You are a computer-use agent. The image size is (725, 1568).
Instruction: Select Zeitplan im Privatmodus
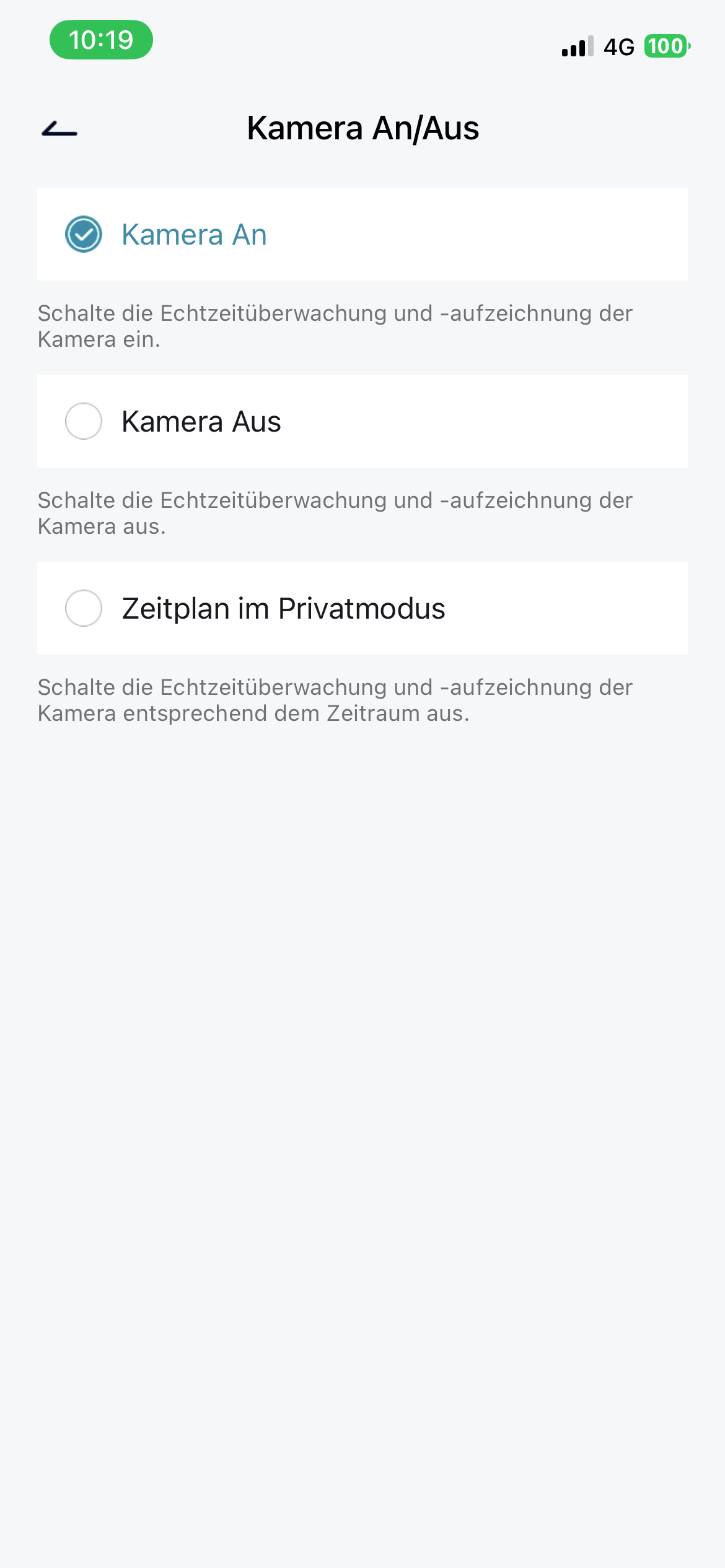(84, 608)
